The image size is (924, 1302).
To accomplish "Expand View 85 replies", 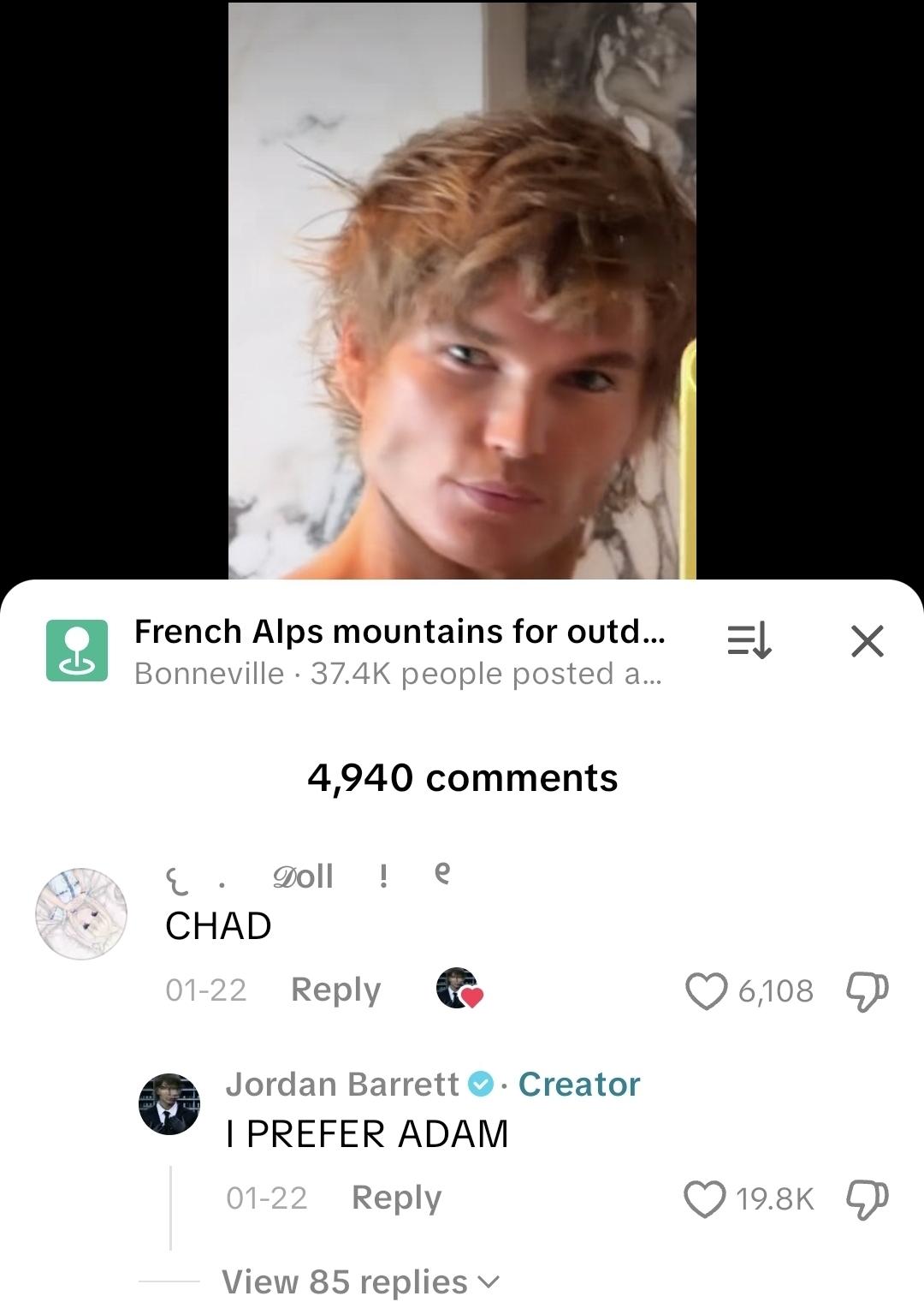I will point(341,1281).
